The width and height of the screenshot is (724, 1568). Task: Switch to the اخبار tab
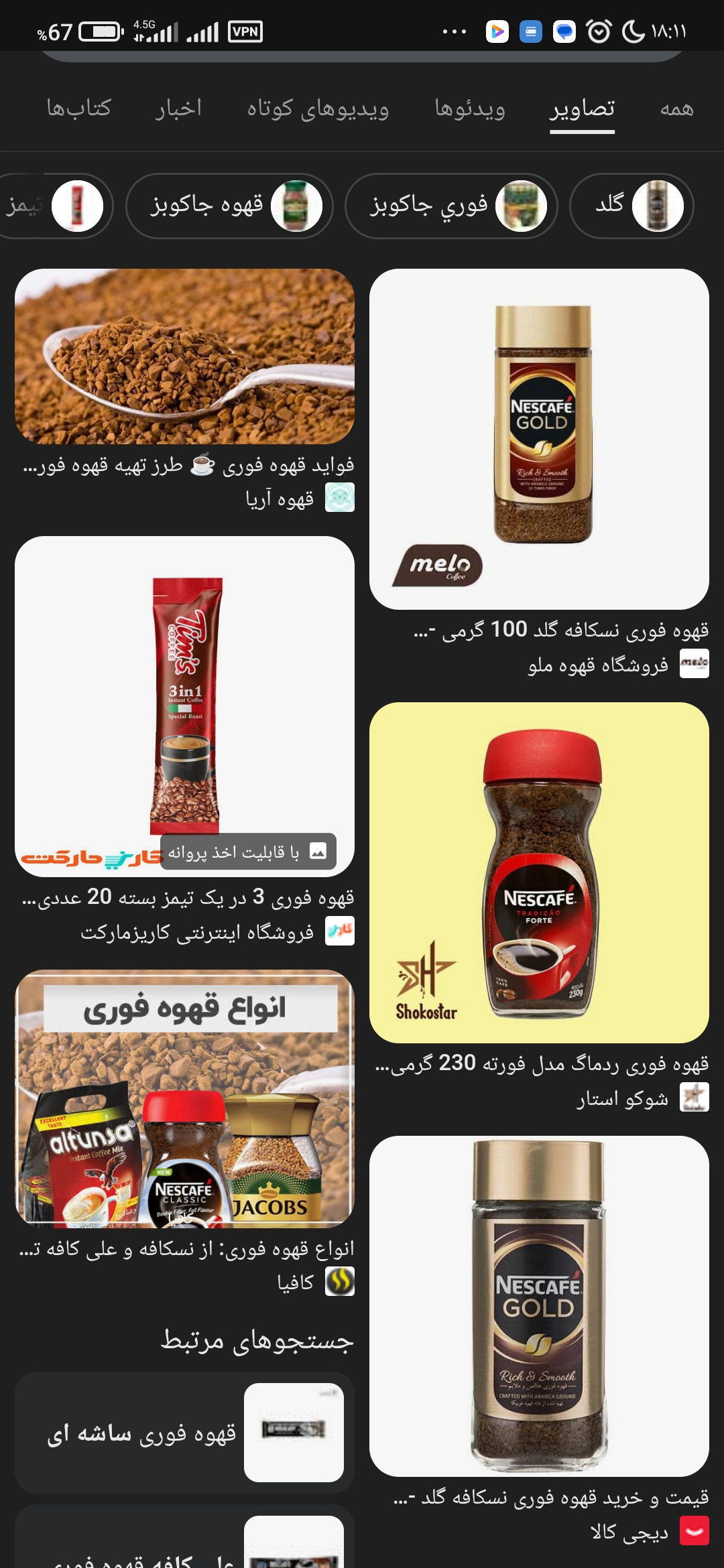click(x=178, y=109)
